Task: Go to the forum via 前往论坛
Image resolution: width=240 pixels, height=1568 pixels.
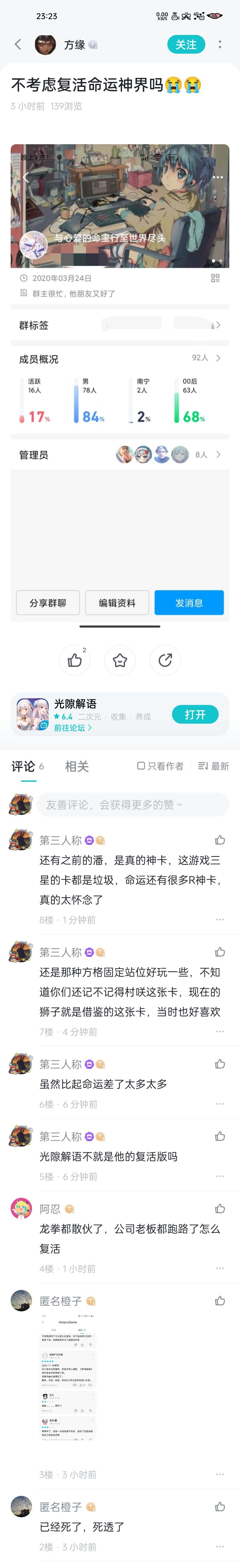Action: 73,727
